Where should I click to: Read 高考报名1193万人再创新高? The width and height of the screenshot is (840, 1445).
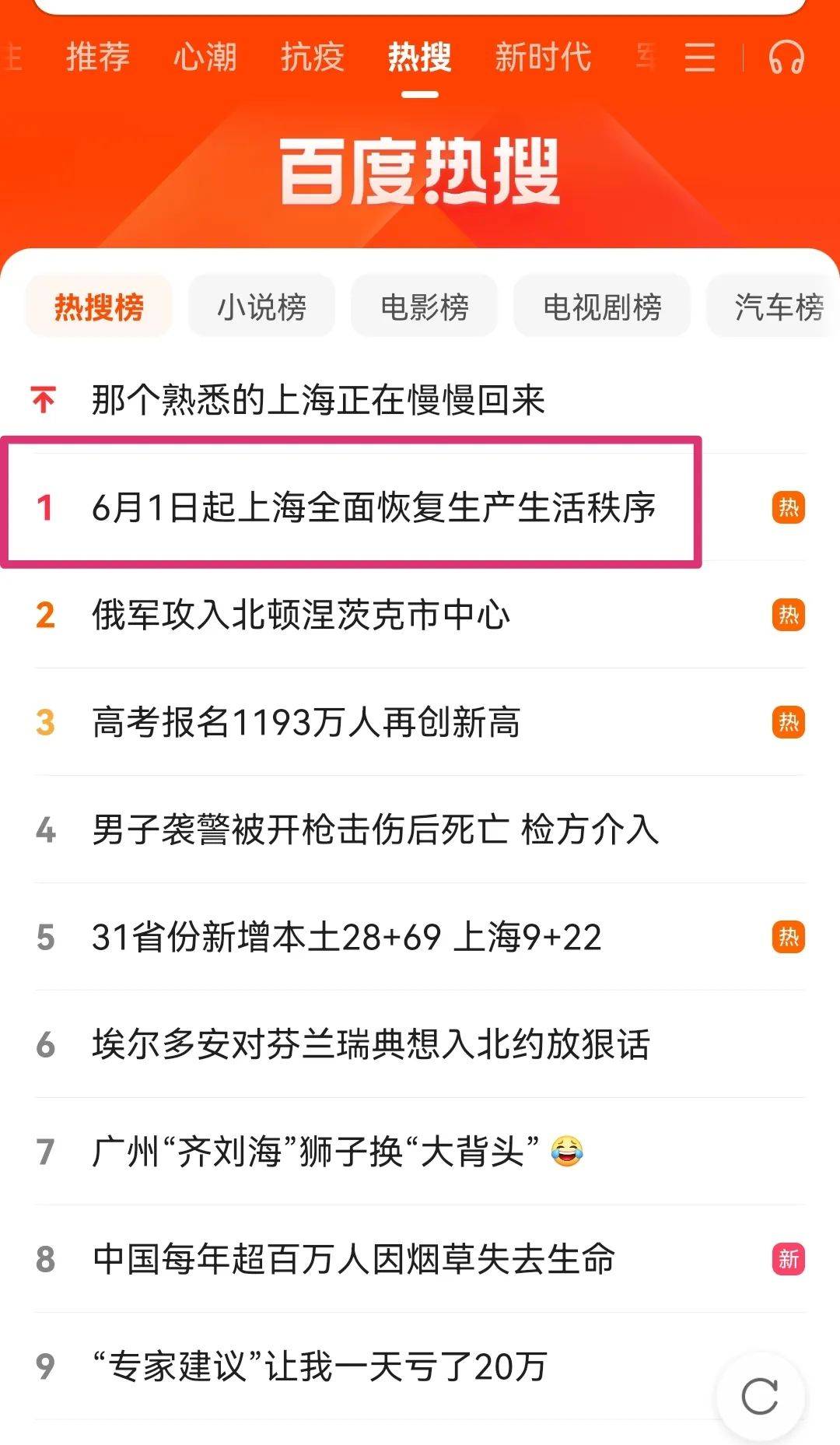[x=306, y=722]
